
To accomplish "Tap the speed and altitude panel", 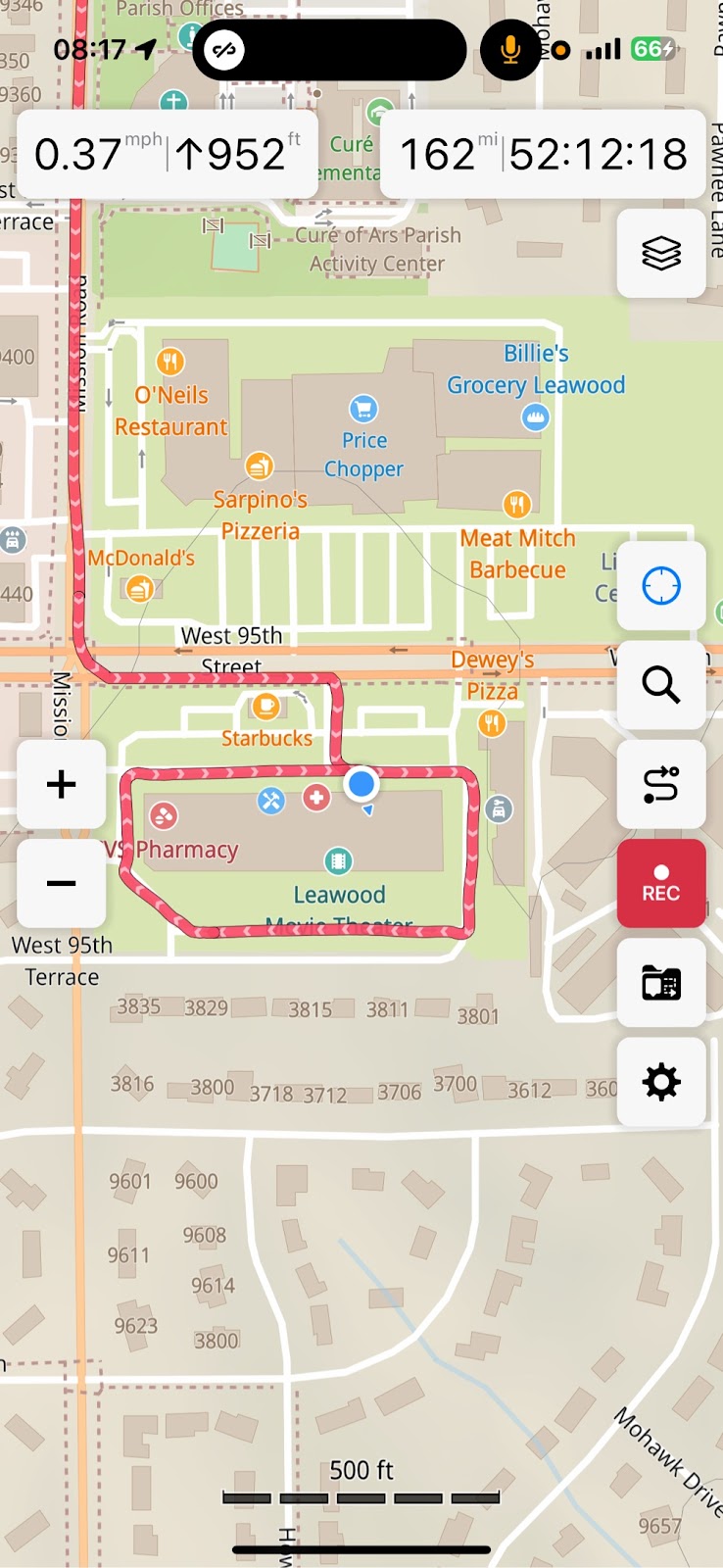I will pos(167,154).
